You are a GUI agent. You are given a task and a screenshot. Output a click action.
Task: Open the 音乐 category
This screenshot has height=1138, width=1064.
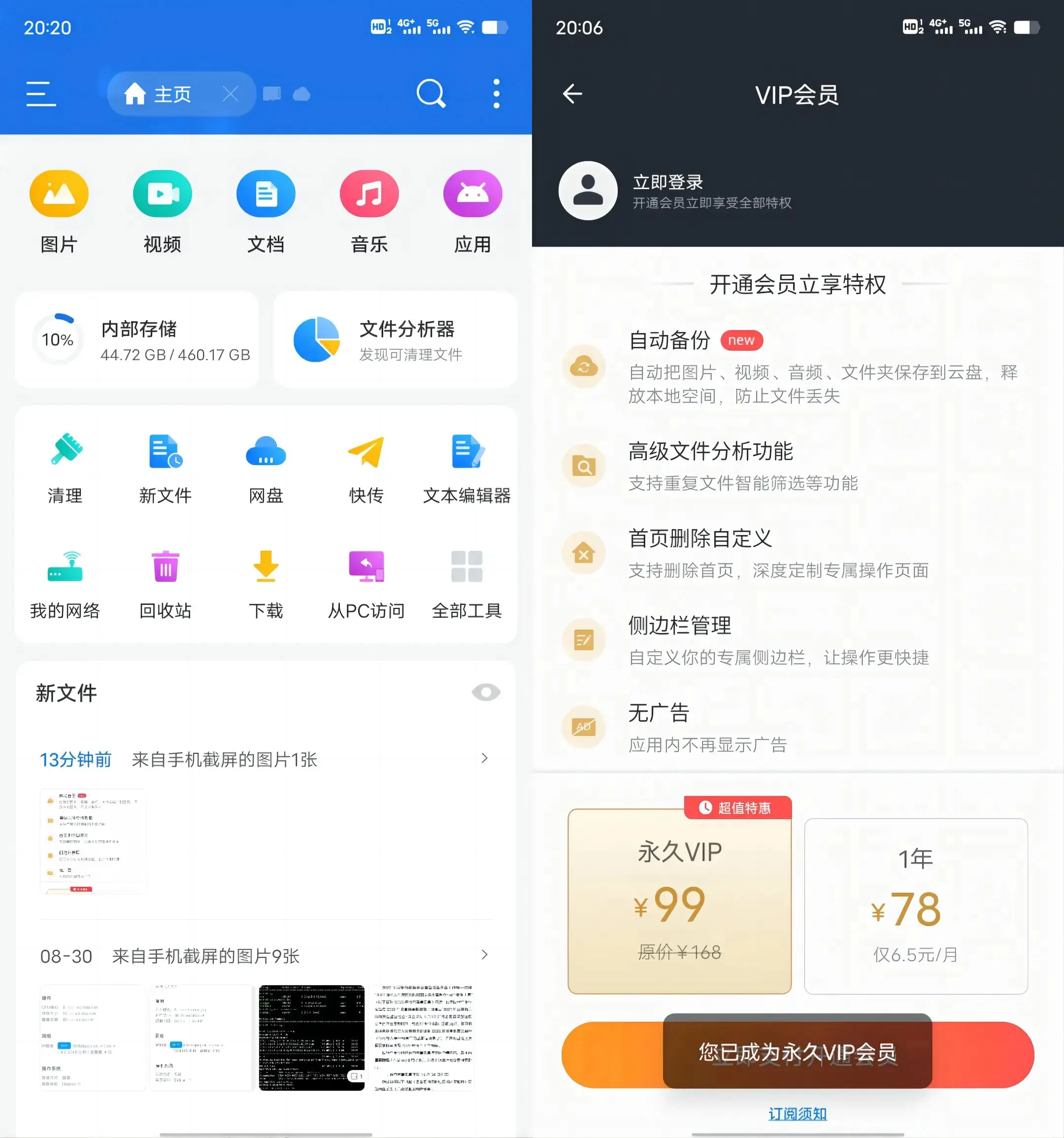369,210
